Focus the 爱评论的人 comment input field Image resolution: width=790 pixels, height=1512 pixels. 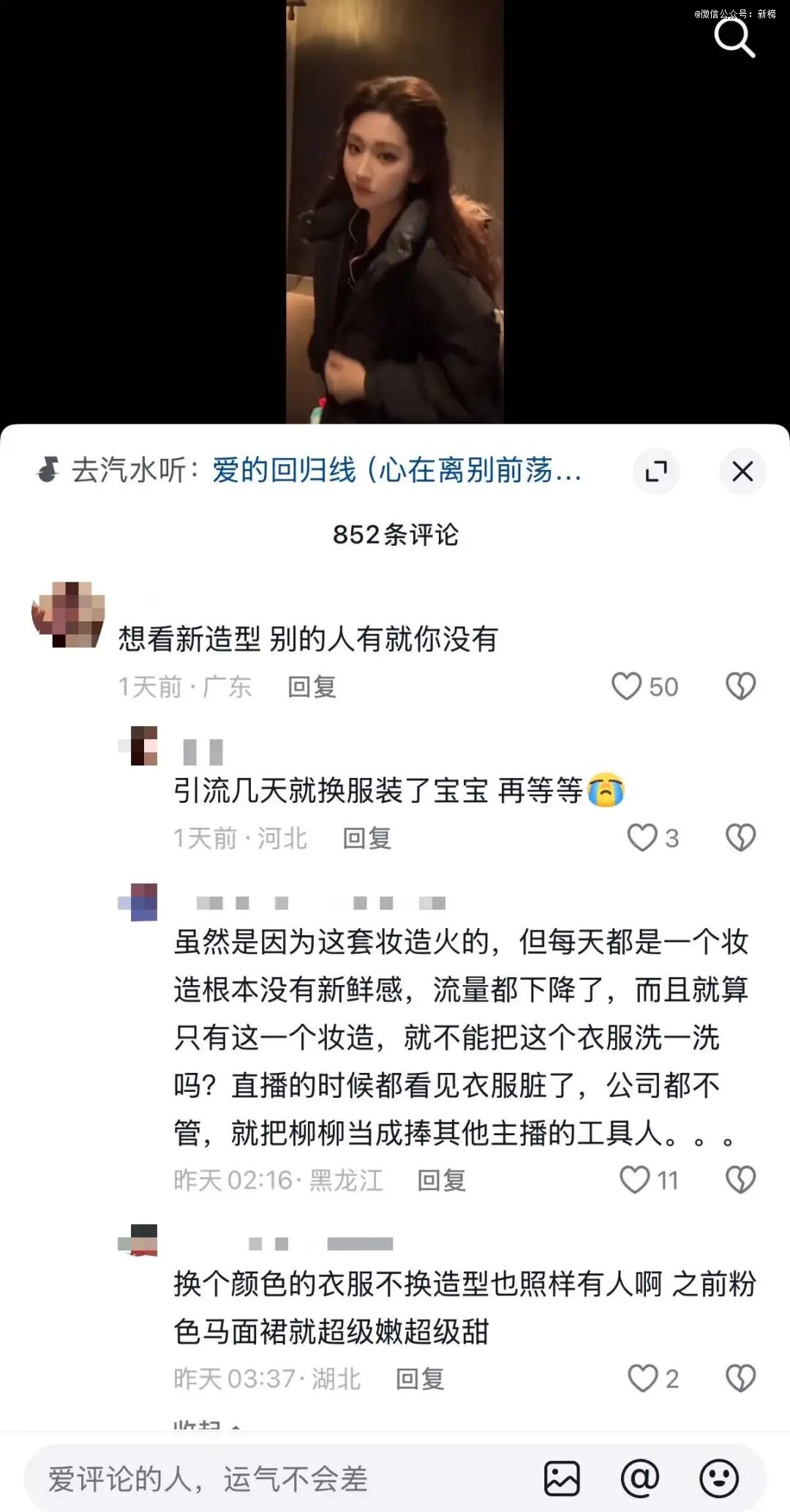point(278,1479)
